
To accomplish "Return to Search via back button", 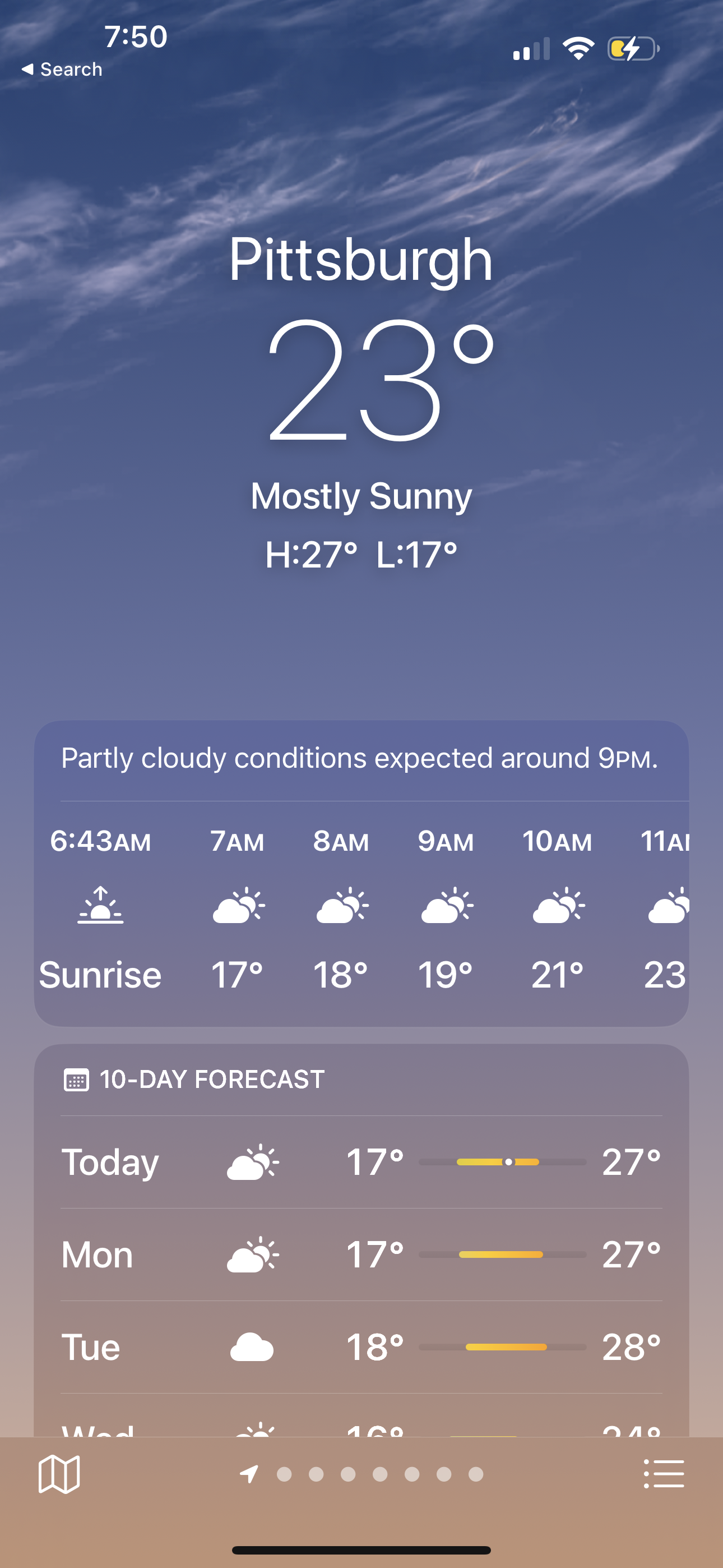I will [x=61, y=69].
